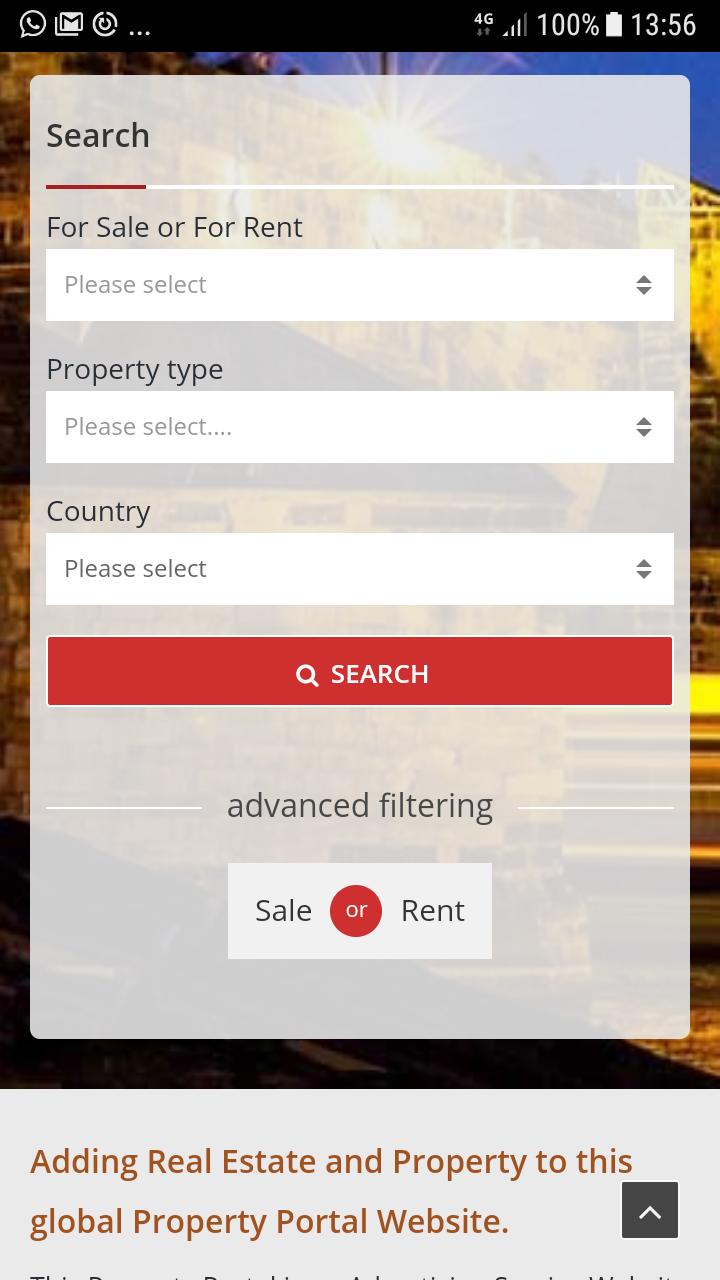This screenshot has width=720, height=1280.
Task: Open the For Sale or For Rent dropdown
Action: pyautogui.click(x=359, y=285)
